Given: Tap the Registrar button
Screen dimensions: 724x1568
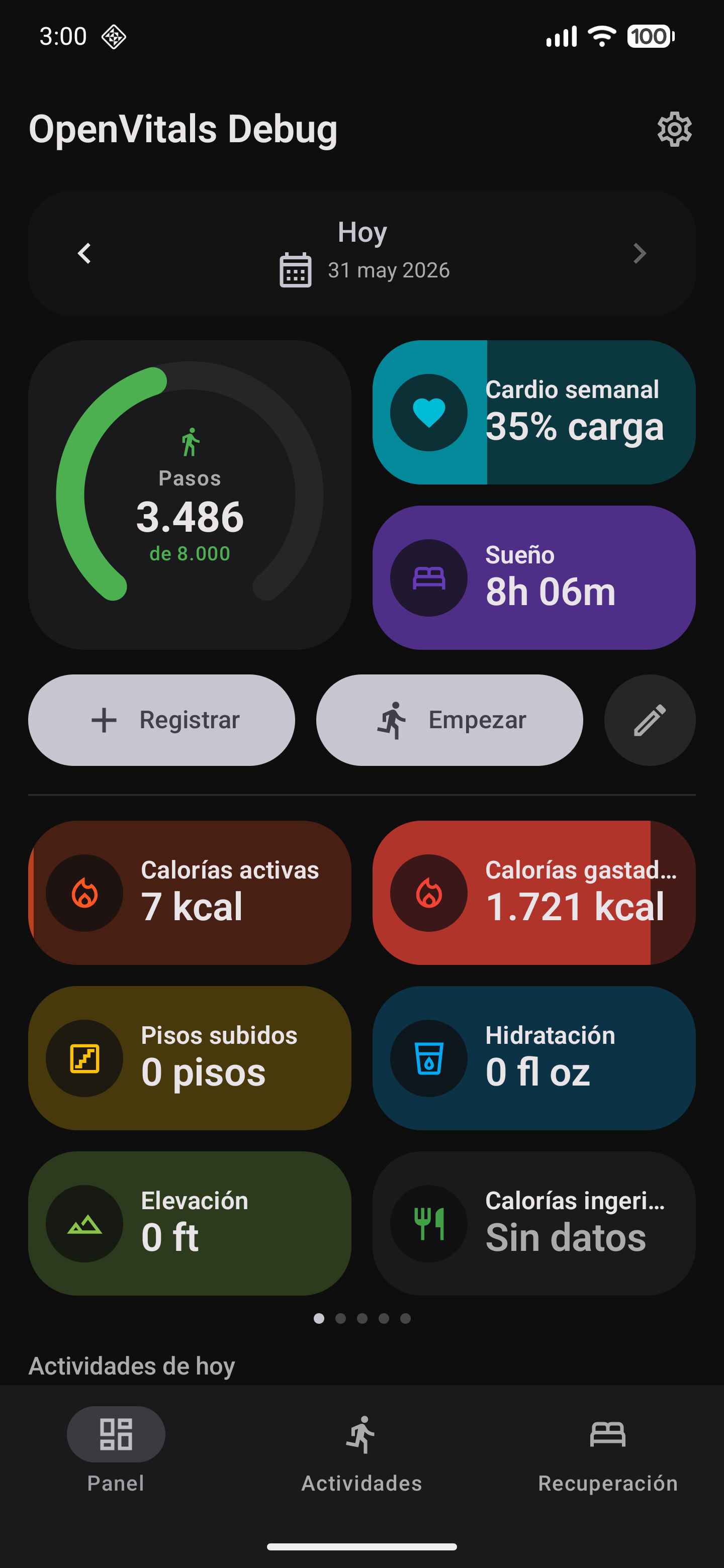Looking at the screenshot, I should tap(161, 720).
